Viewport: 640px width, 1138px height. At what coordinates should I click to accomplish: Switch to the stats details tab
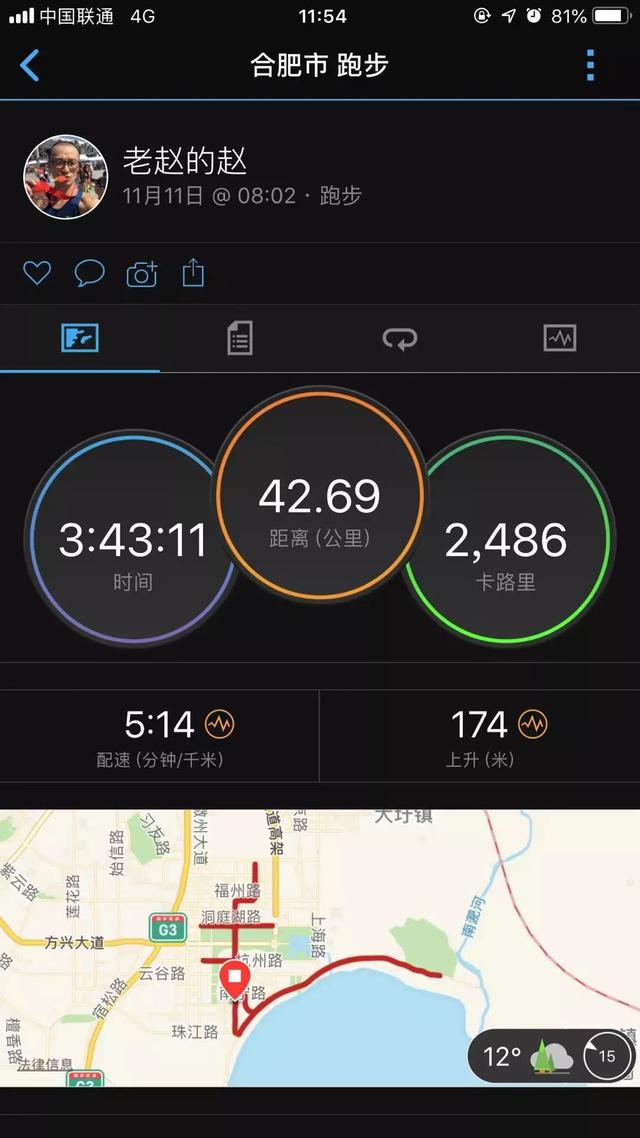pos(240,338)
